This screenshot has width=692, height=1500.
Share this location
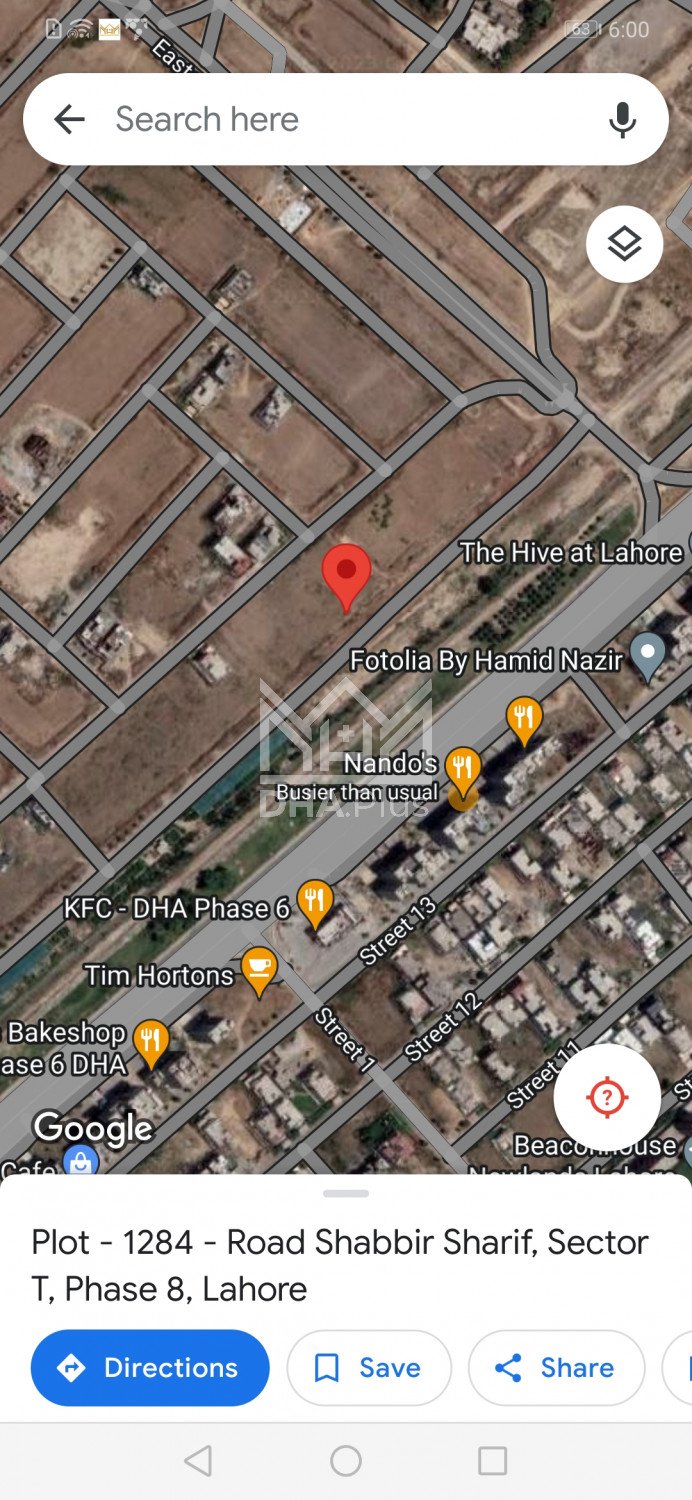556,1368
